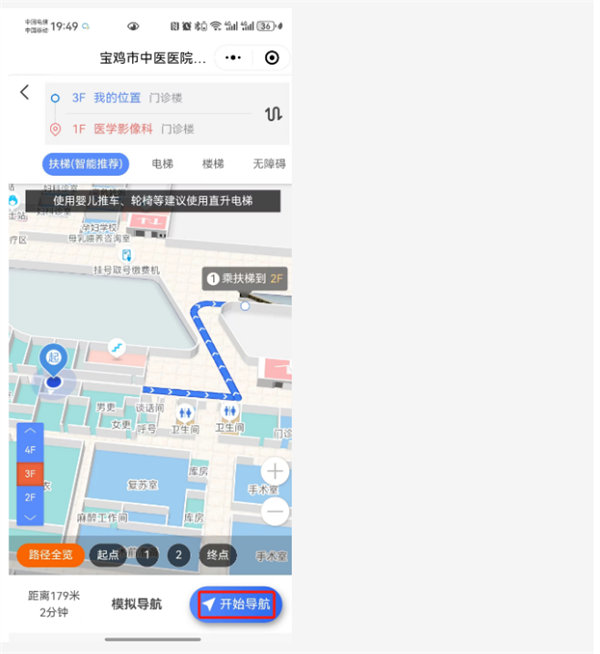
Task: Jump to the 终点 end point
Action: (216, 555)
